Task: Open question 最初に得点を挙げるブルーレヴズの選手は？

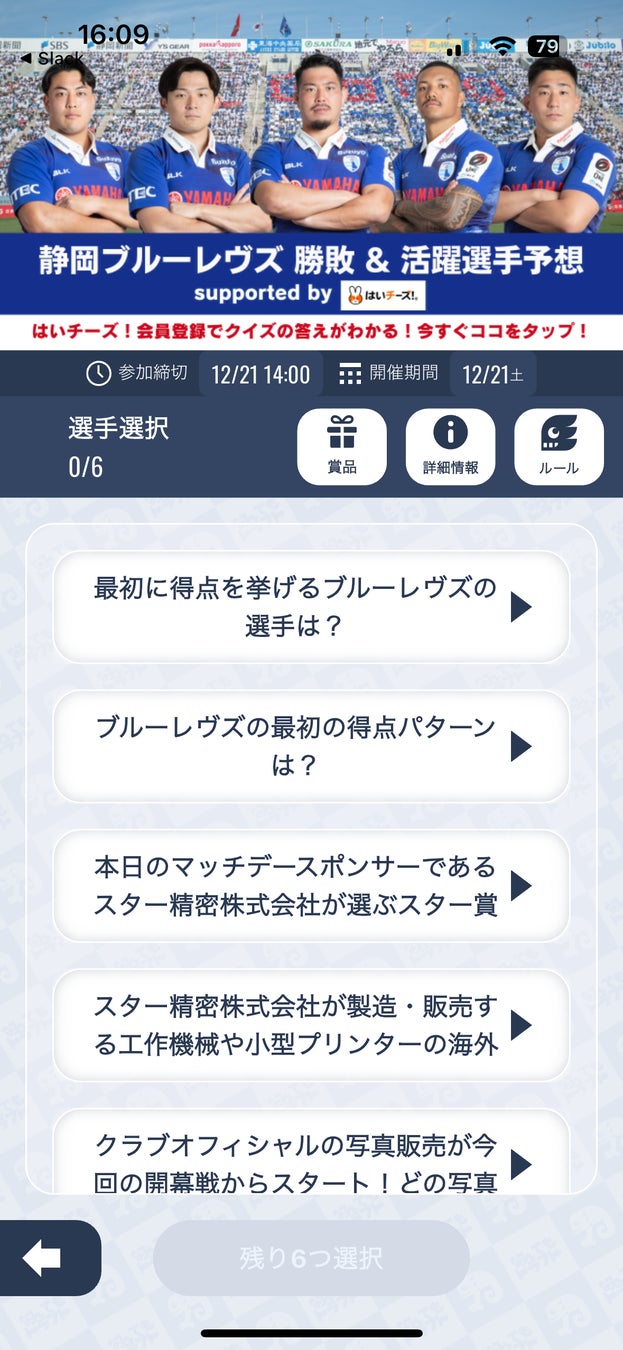Action: point(311,607)
